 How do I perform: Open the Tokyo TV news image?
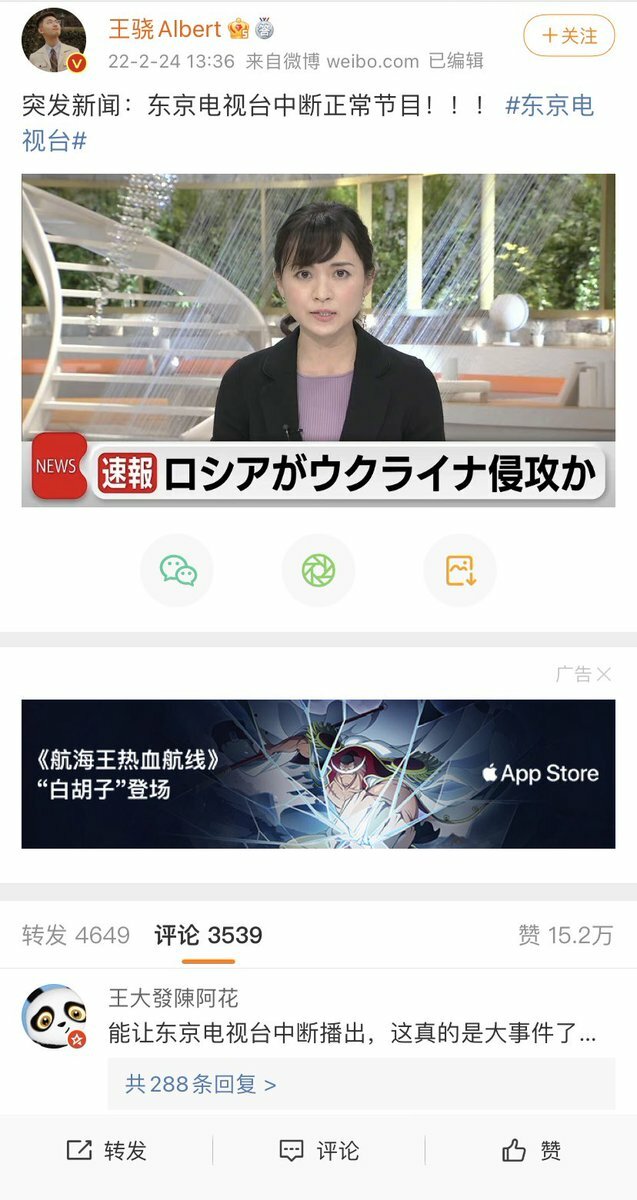pyautogui.click(x=318, y=340)
